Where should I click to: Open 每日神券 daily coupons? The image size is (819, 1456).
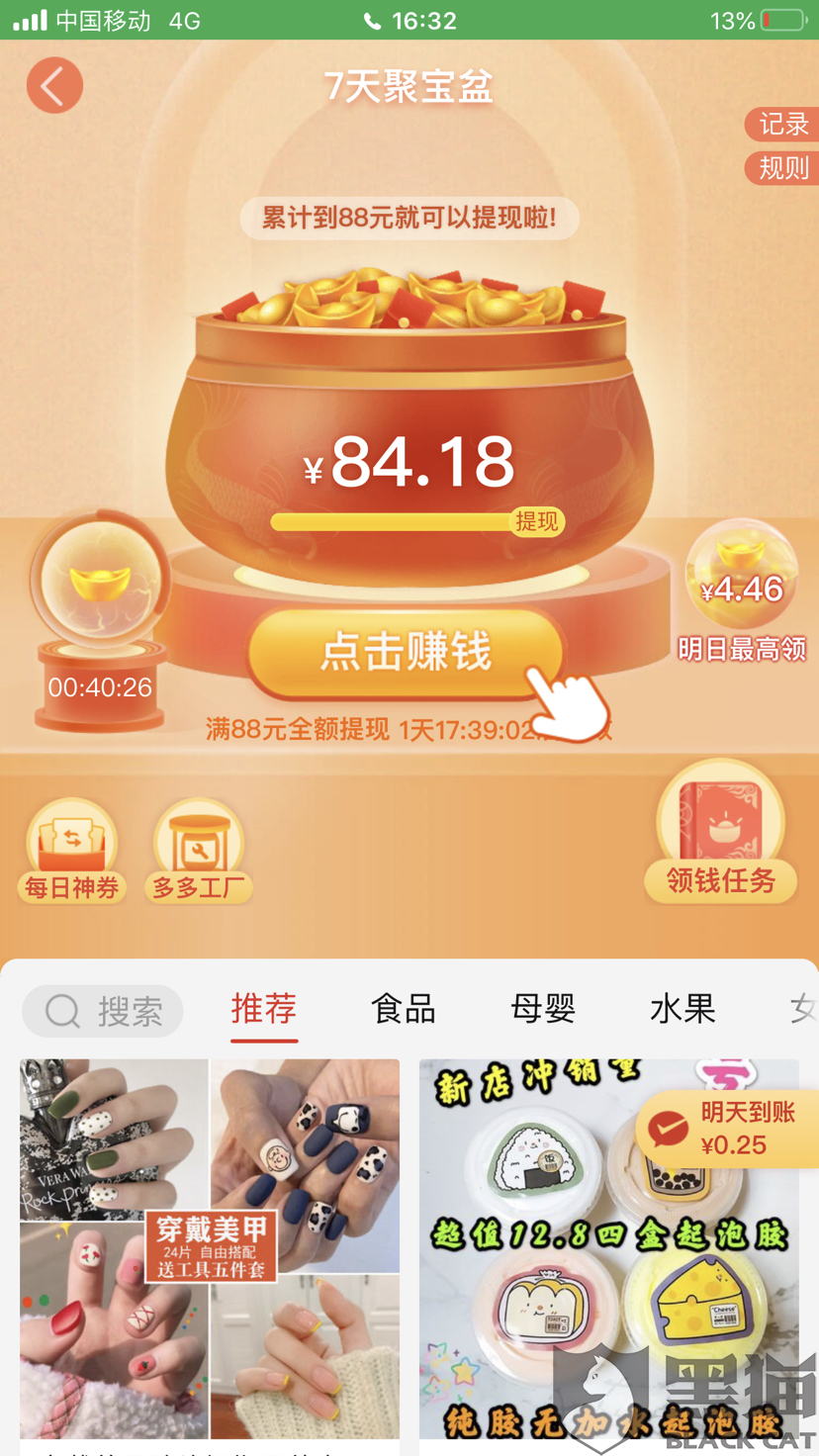[71, 851]
